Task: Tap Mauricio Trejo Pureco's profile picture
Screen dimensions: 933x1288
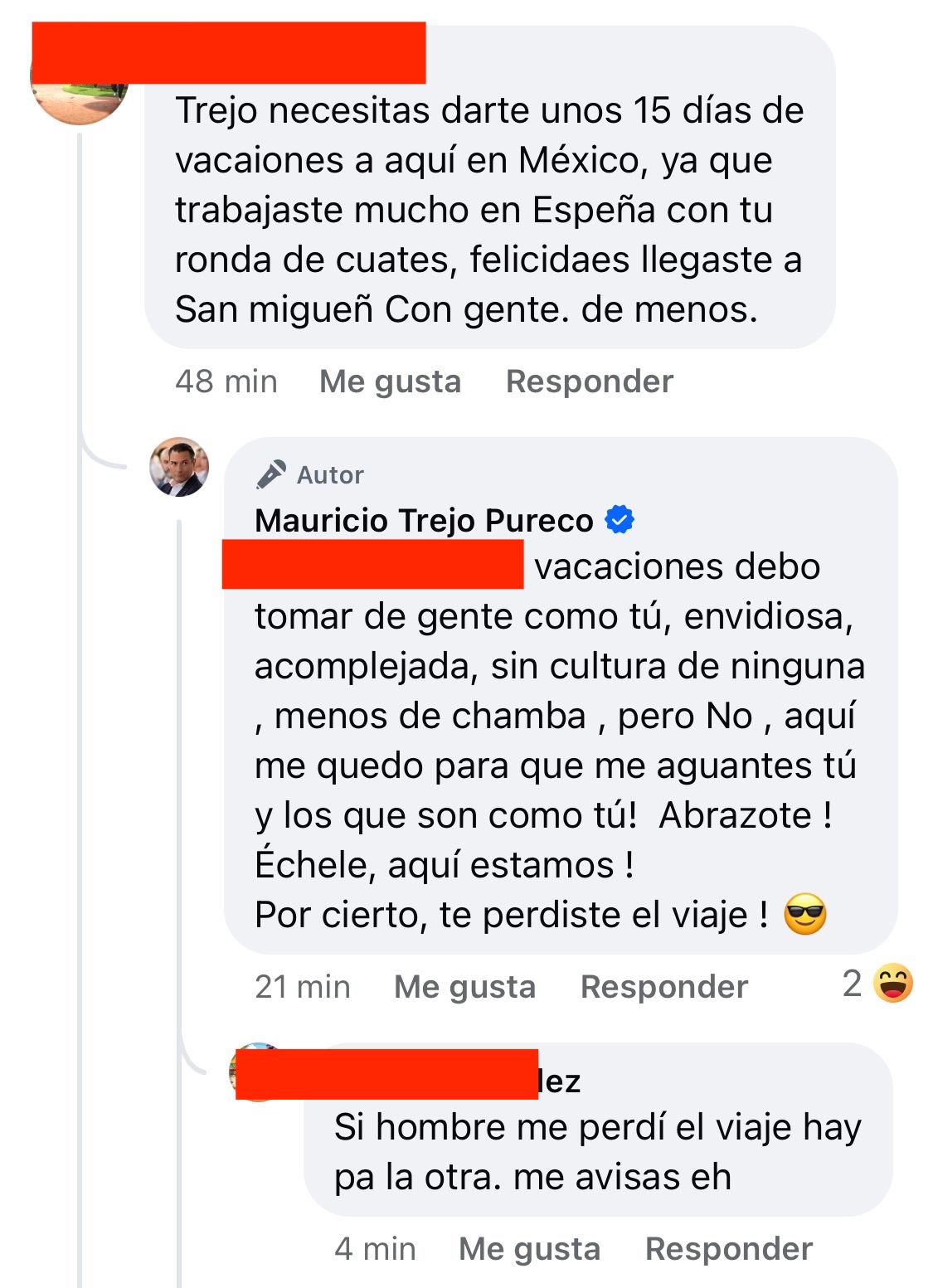Action: (179, 467)
